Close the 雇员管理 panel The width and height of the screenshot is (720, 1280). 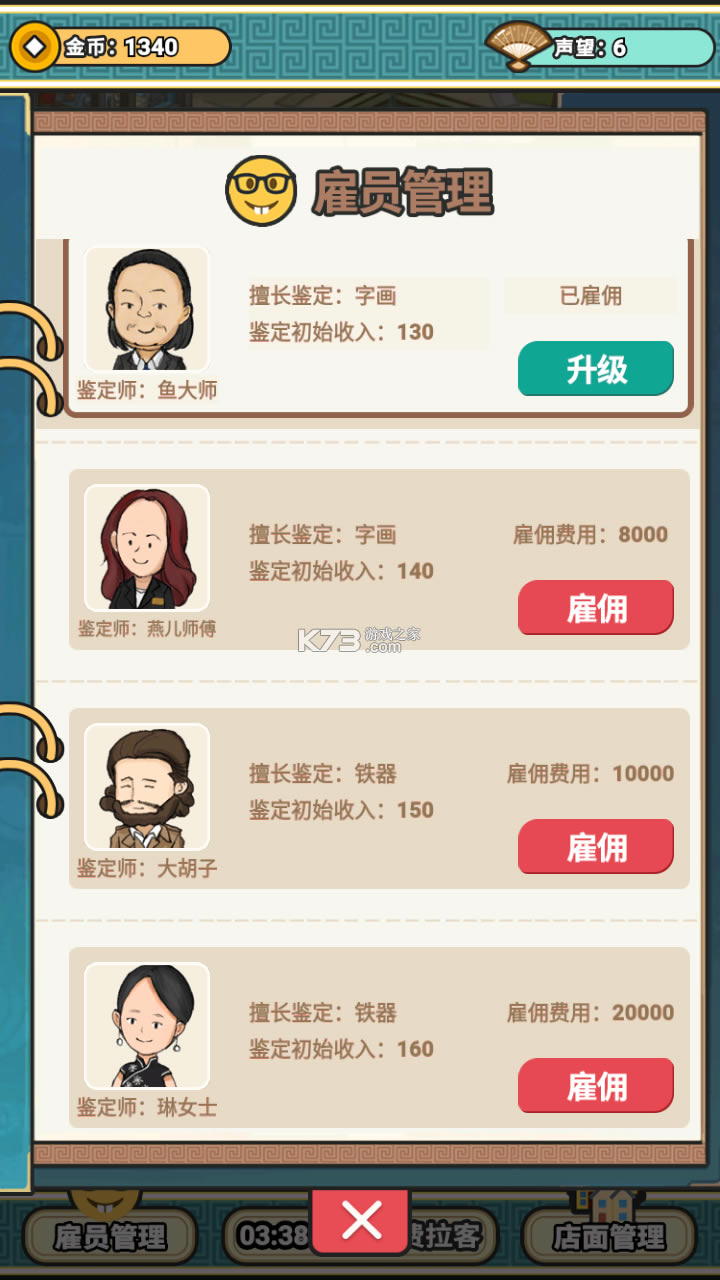coord(361,1221)
